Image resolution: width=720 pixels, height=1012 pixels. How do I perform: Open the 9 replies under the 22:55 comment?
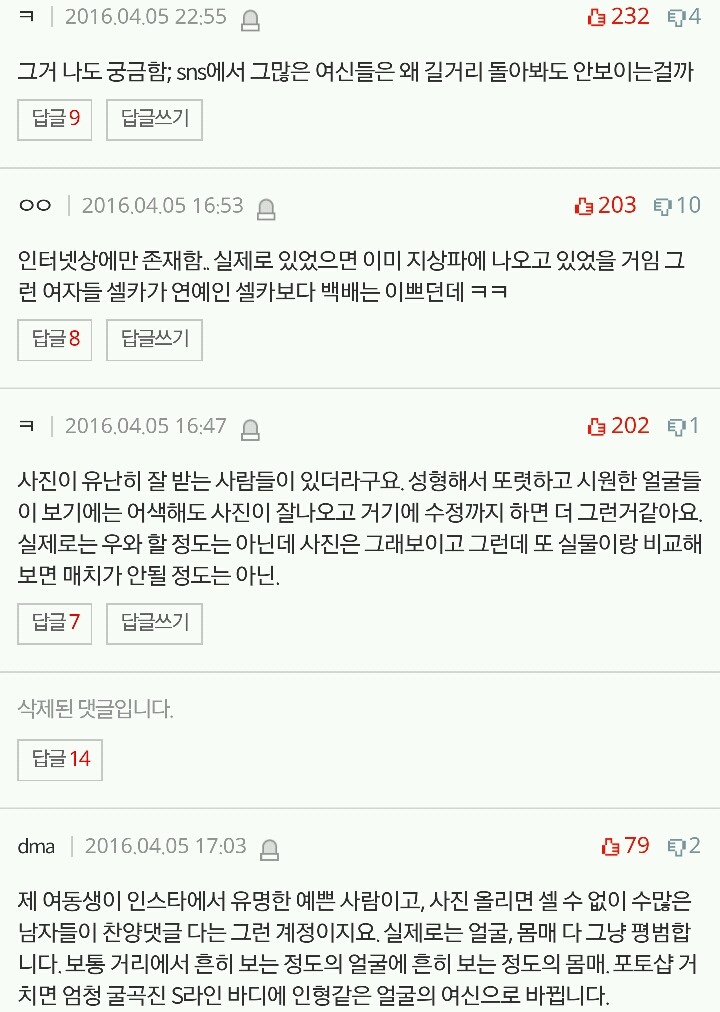(55, 120)
